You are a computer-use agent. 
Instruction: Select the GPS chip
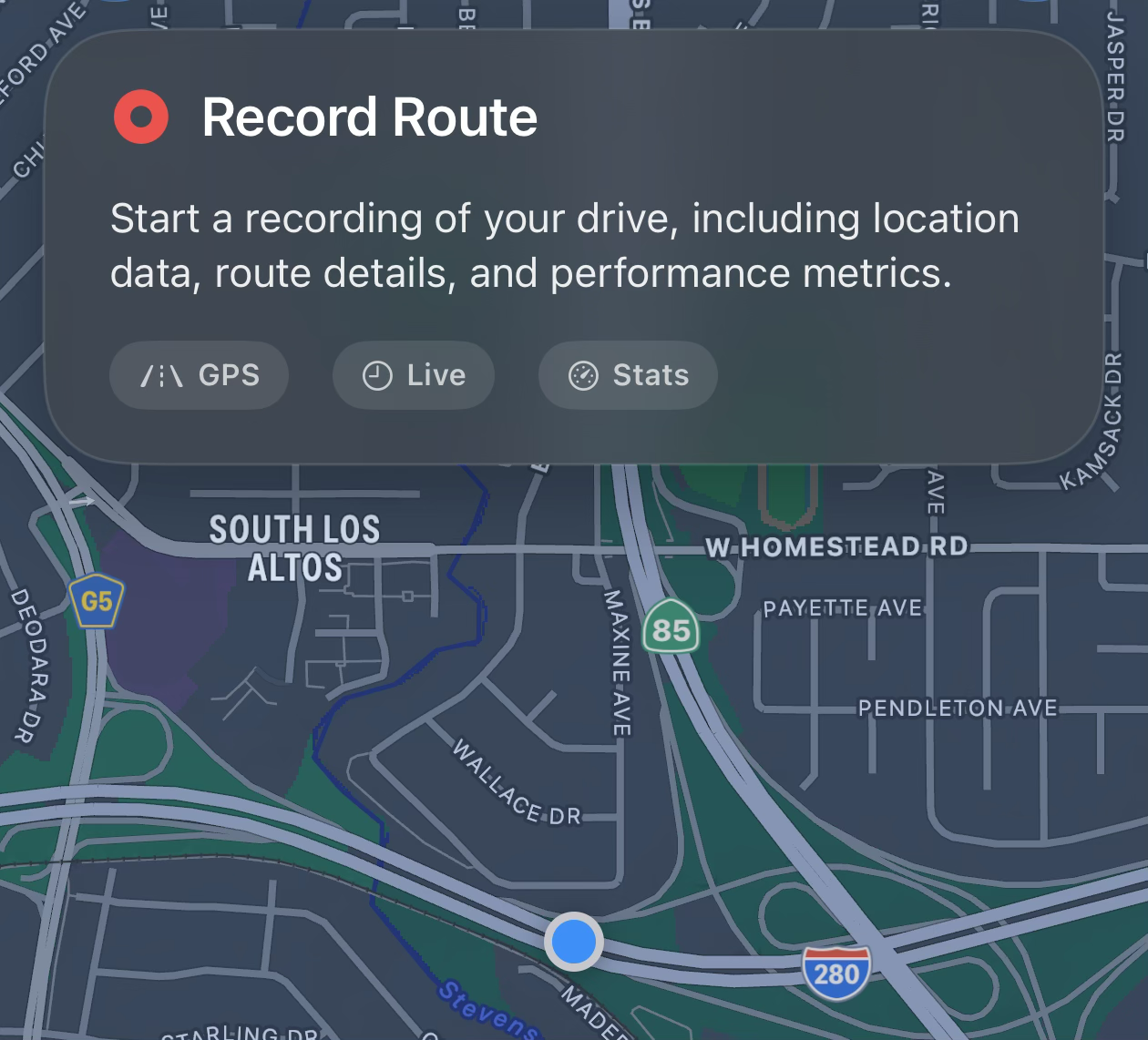[199, 375]
